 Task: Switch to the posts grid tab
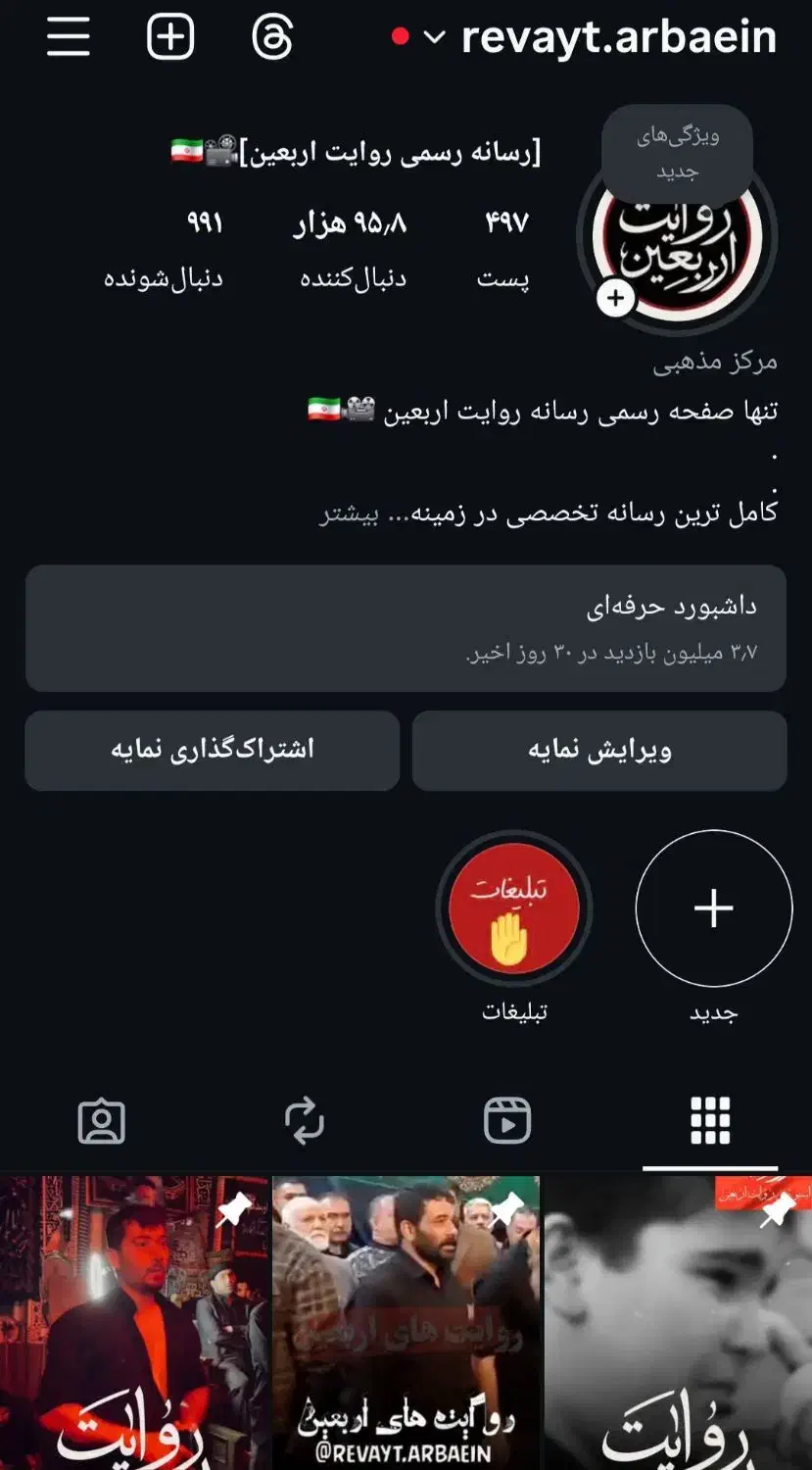[x=710, y=1121]
